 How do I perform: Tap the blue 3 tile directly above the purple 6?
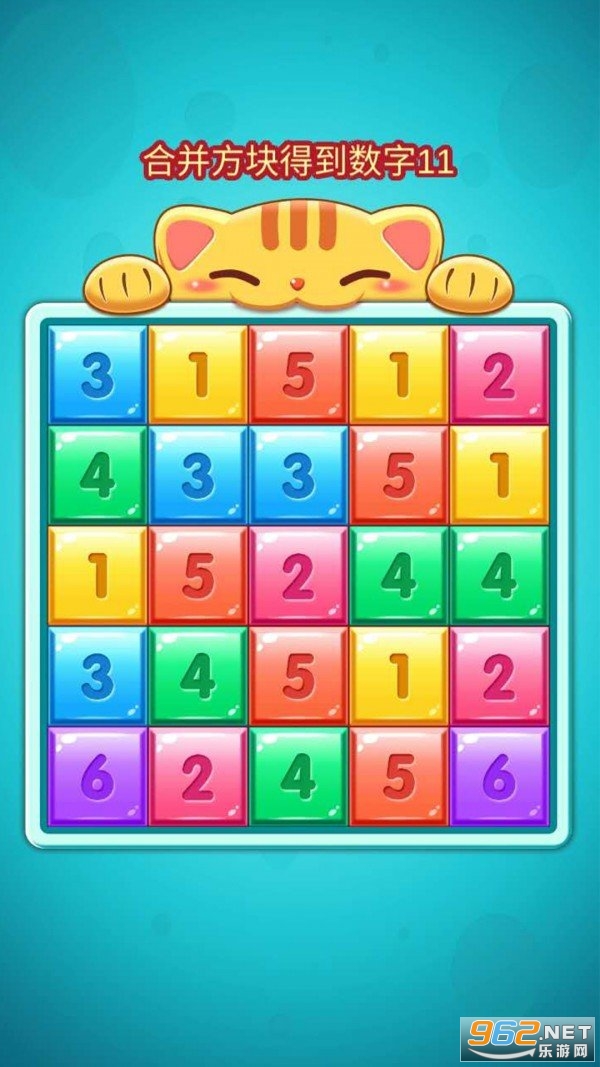[x=98, y=675]
